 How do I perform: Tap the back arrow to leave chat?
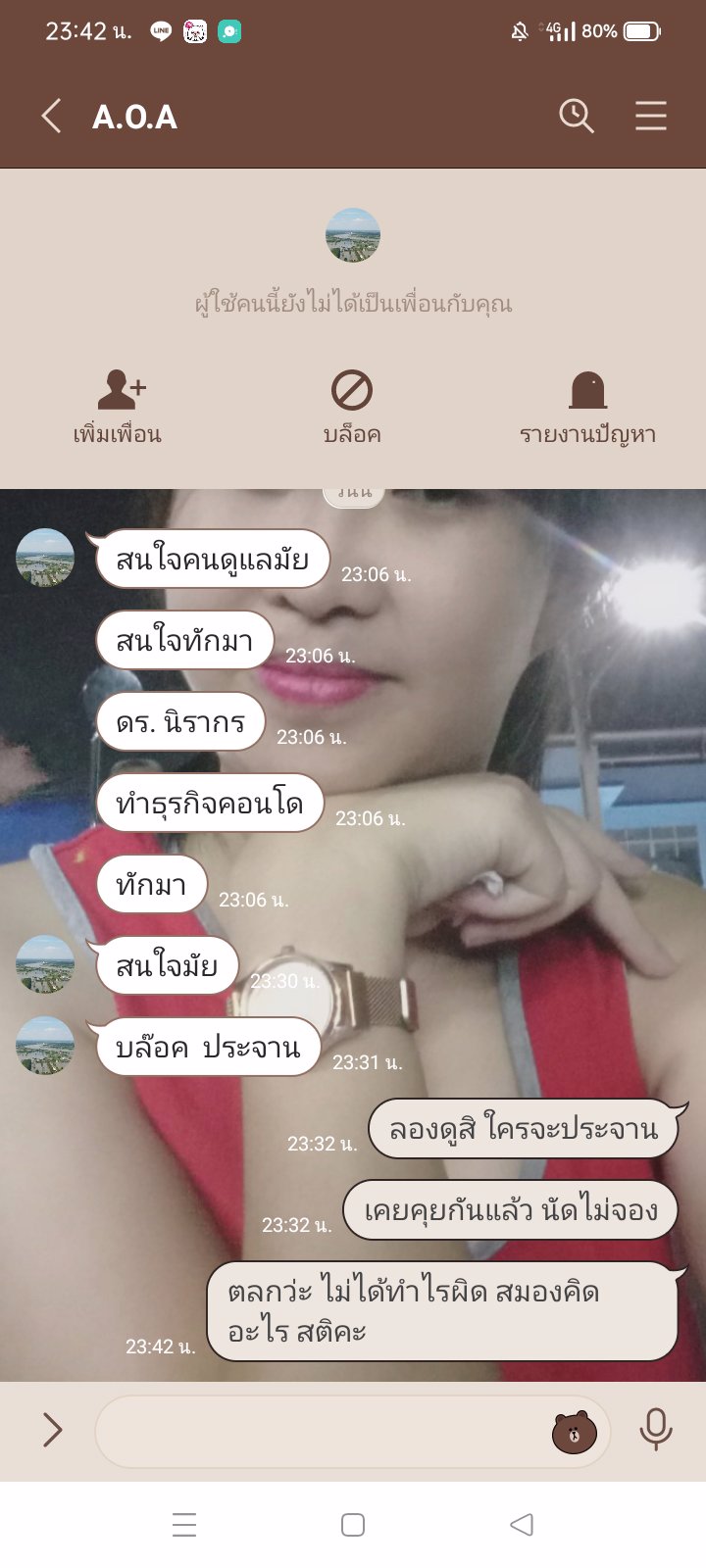coord(51,117)
